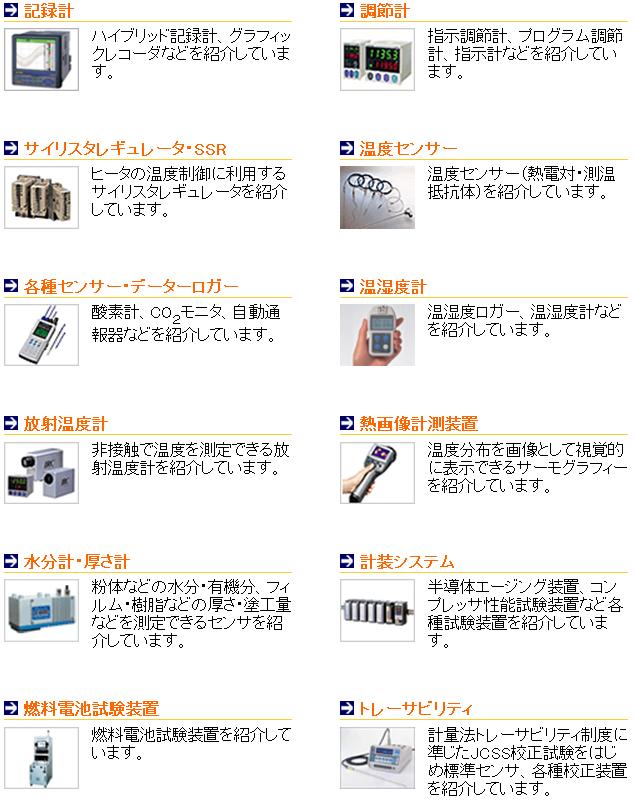Tap the moisture meter image under 水分計・厚さ計
The width and height of the screenshot is (635, 807).
tap(41, 610)
